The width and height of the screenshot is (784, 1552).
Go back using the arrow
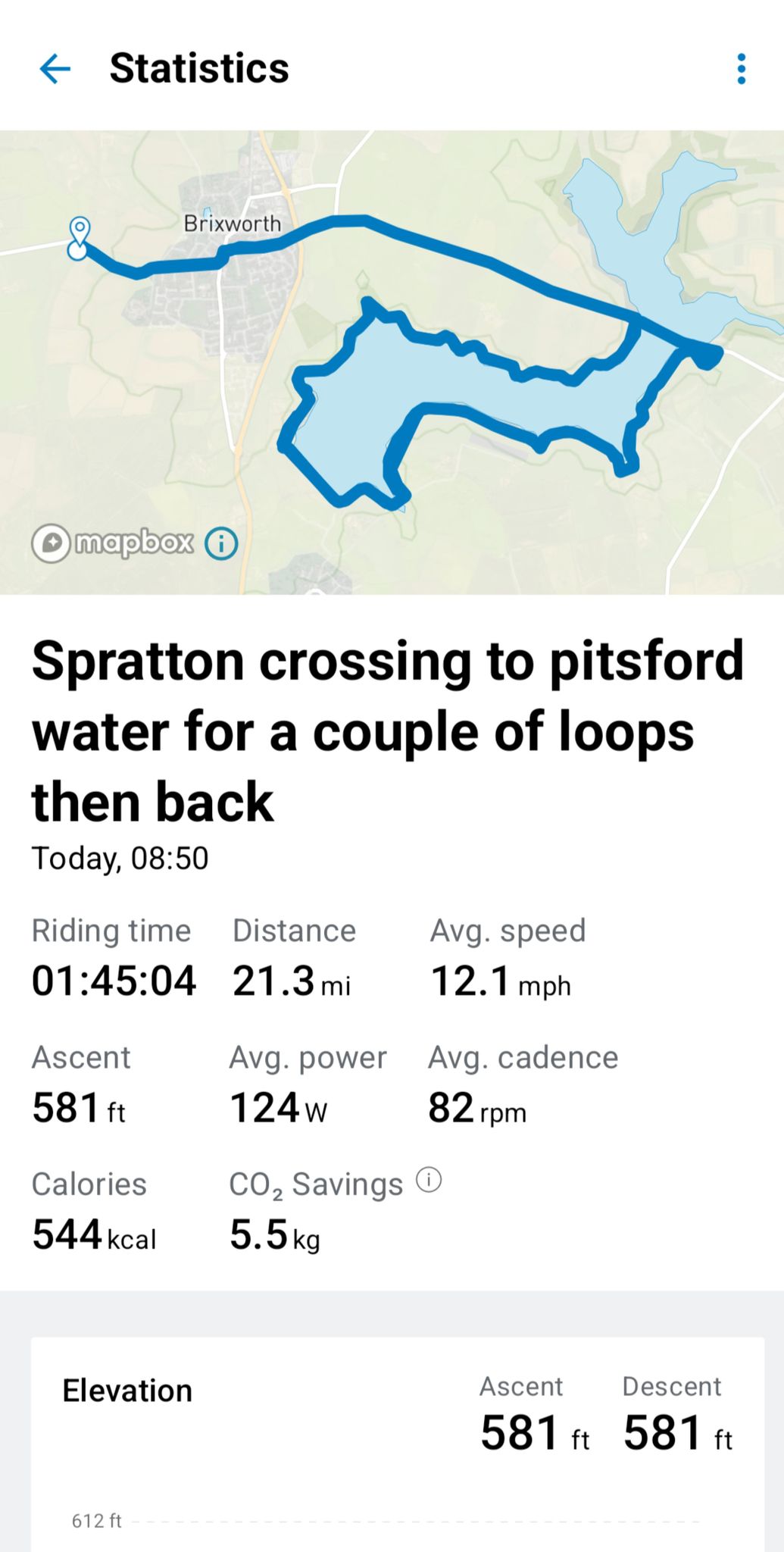55,69
